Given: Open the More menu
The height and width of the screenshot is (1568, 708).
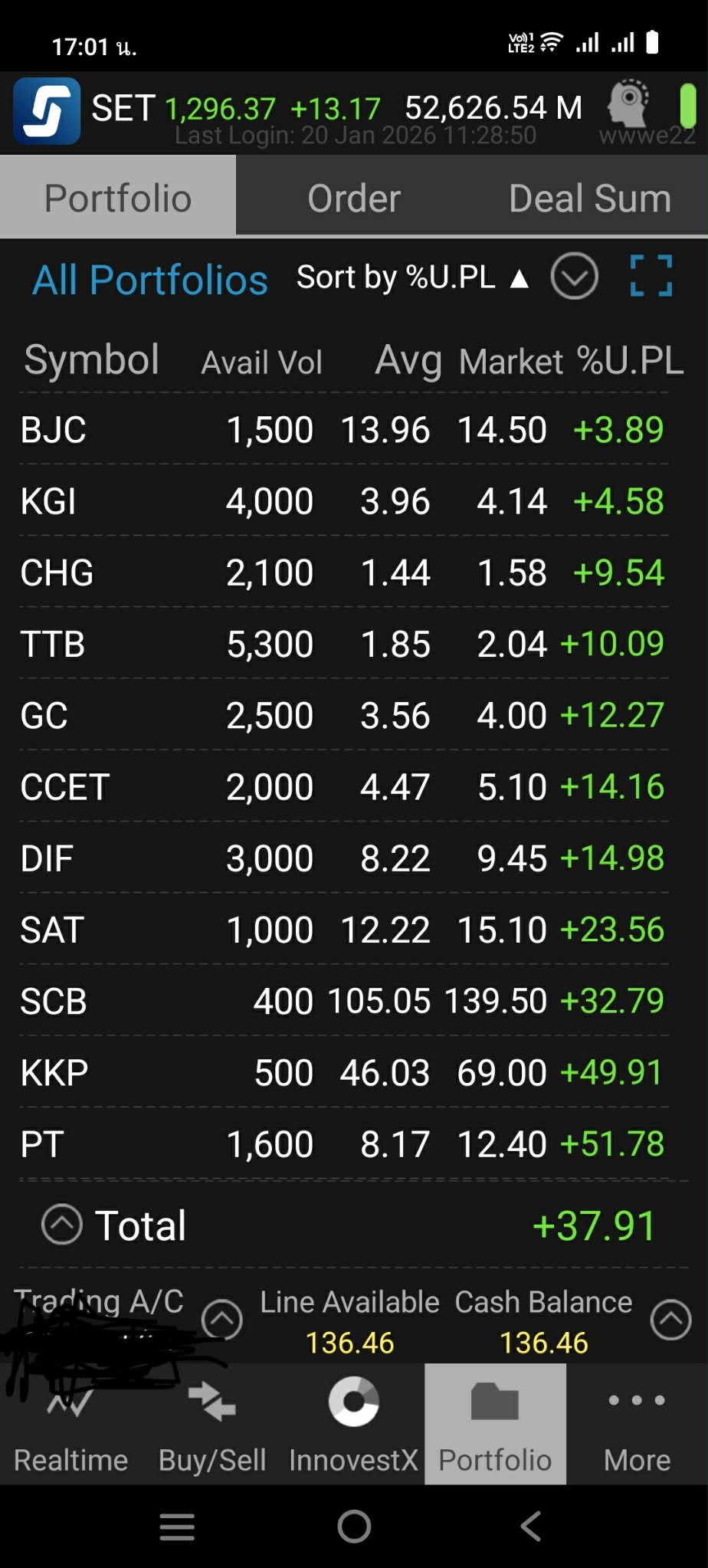Looking at the screenshot, I should 637,1427.
